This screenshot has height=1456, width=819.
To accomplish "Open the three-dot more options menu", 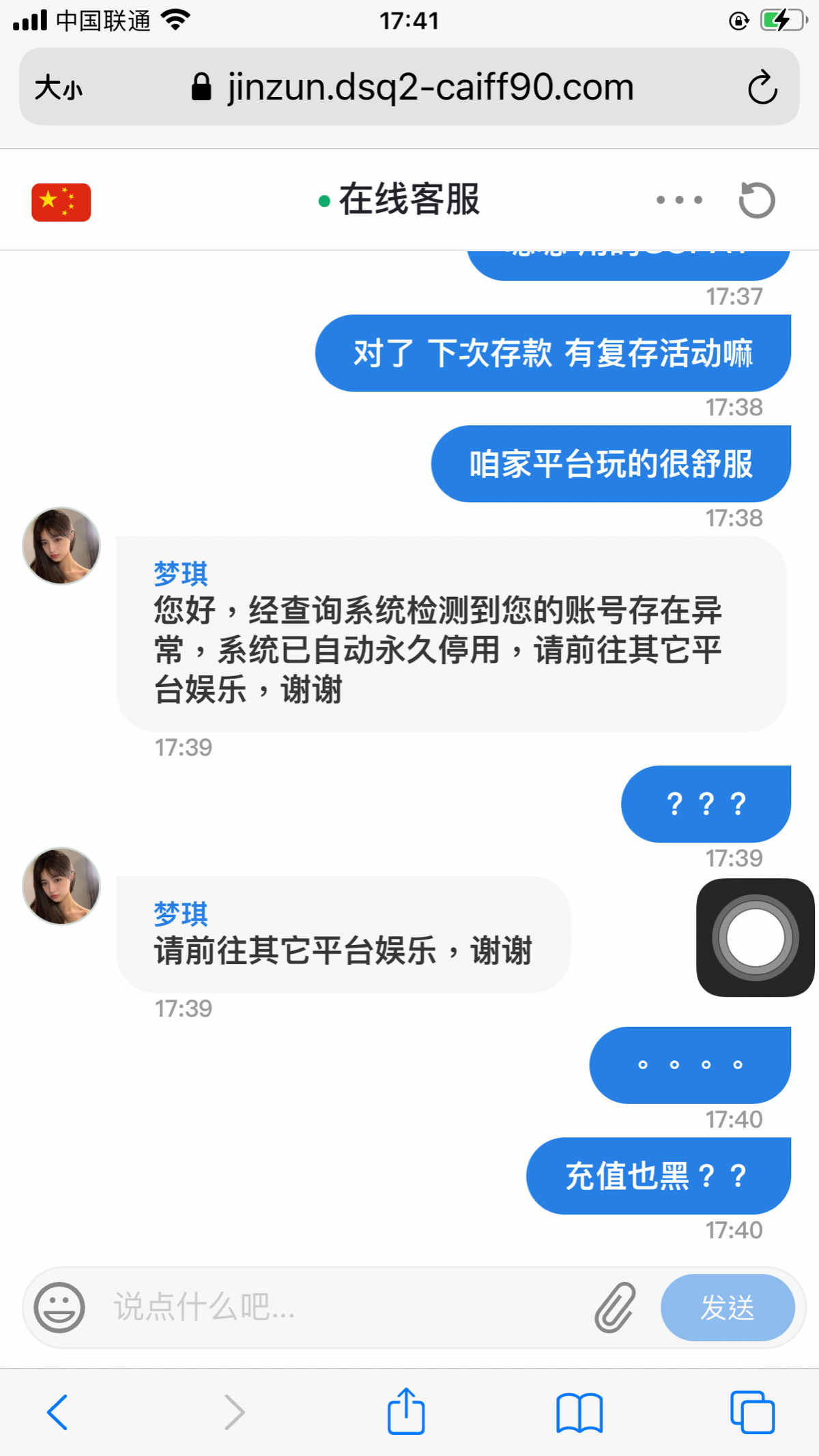I will (x=679, y=200).
